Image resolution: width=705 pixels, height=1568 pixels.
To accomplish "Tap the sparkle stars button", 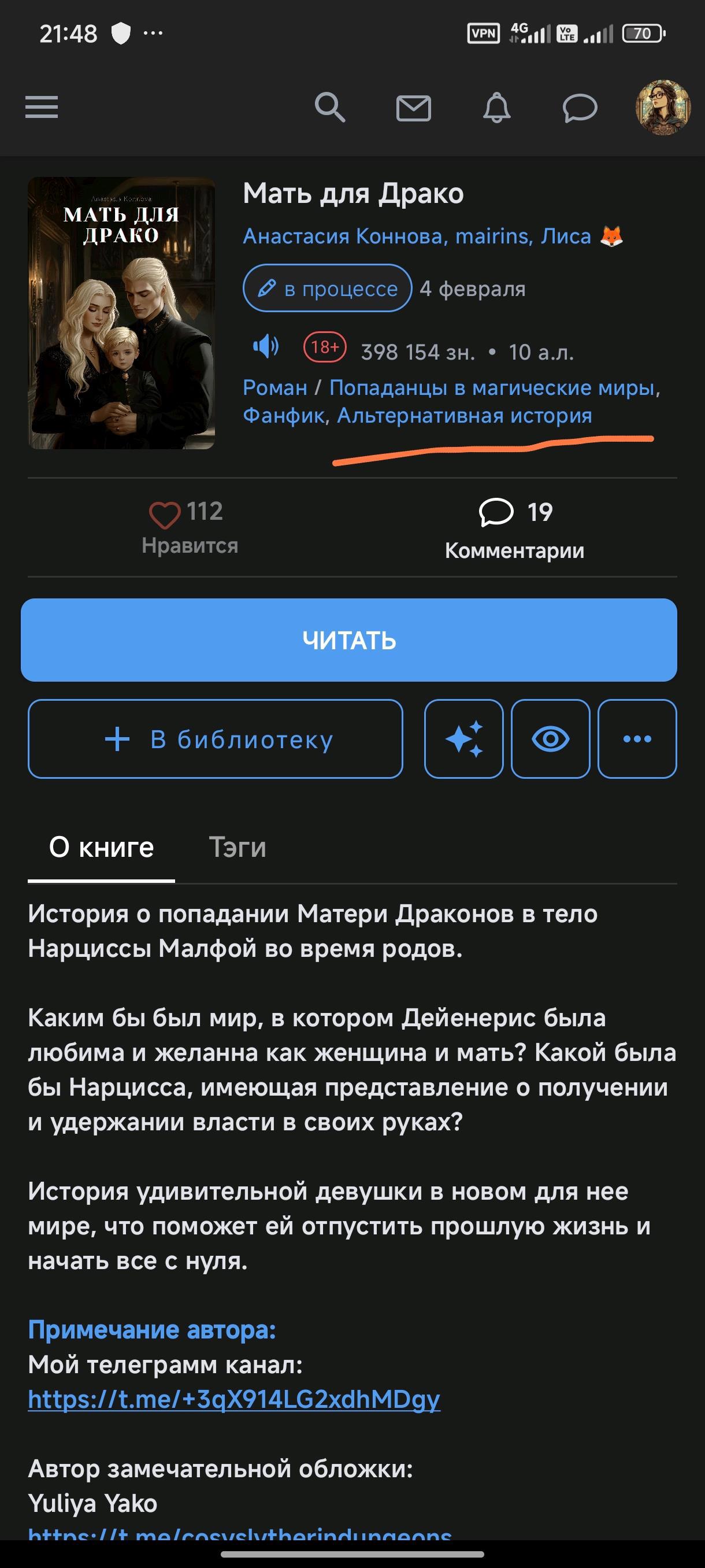I will [x=463, y=739].
